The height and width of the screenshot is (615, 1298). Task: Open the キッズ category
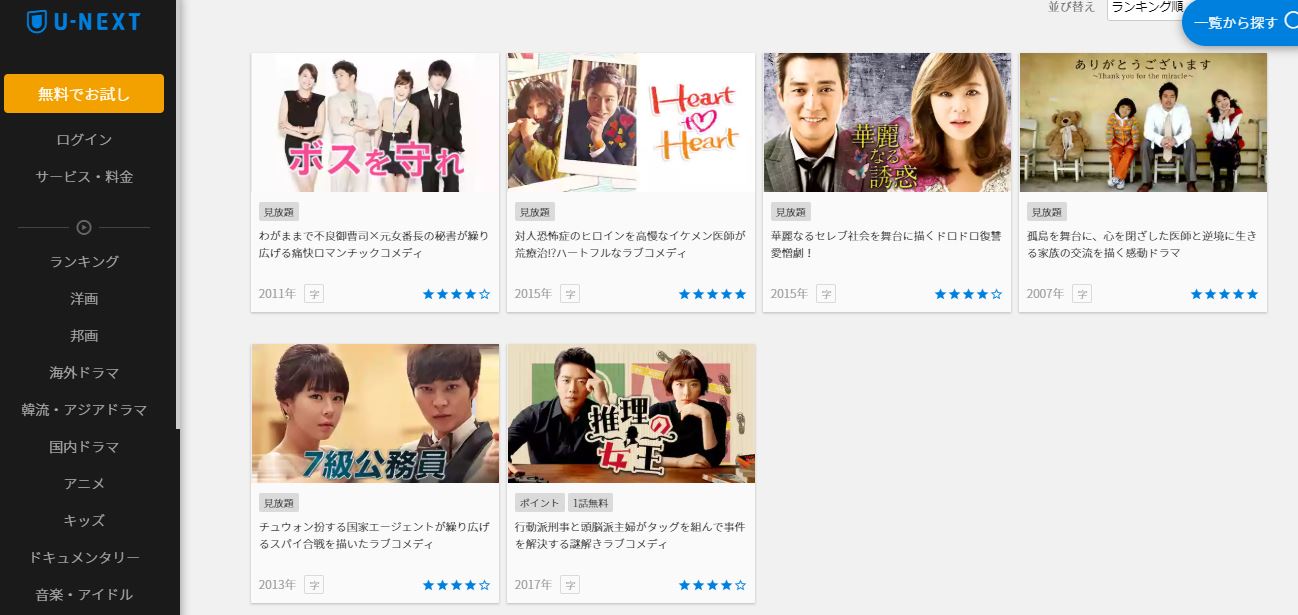[x=84, y=521]
